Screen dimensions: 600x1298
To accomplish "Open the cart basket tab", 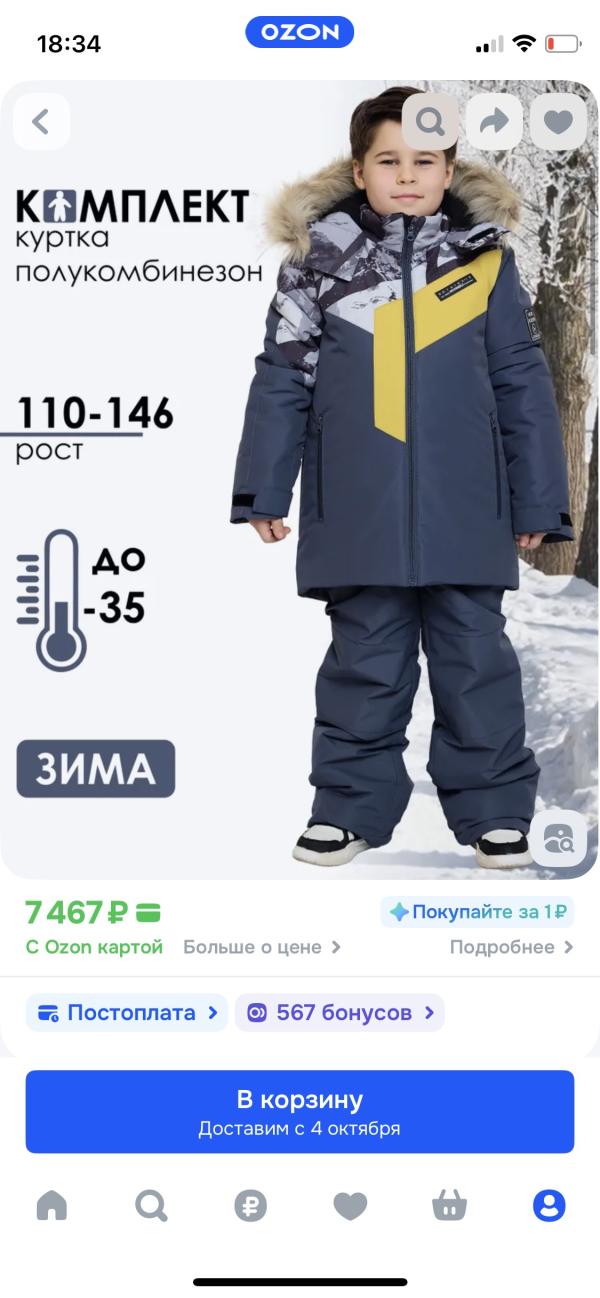I will [x=449, y=1206].
